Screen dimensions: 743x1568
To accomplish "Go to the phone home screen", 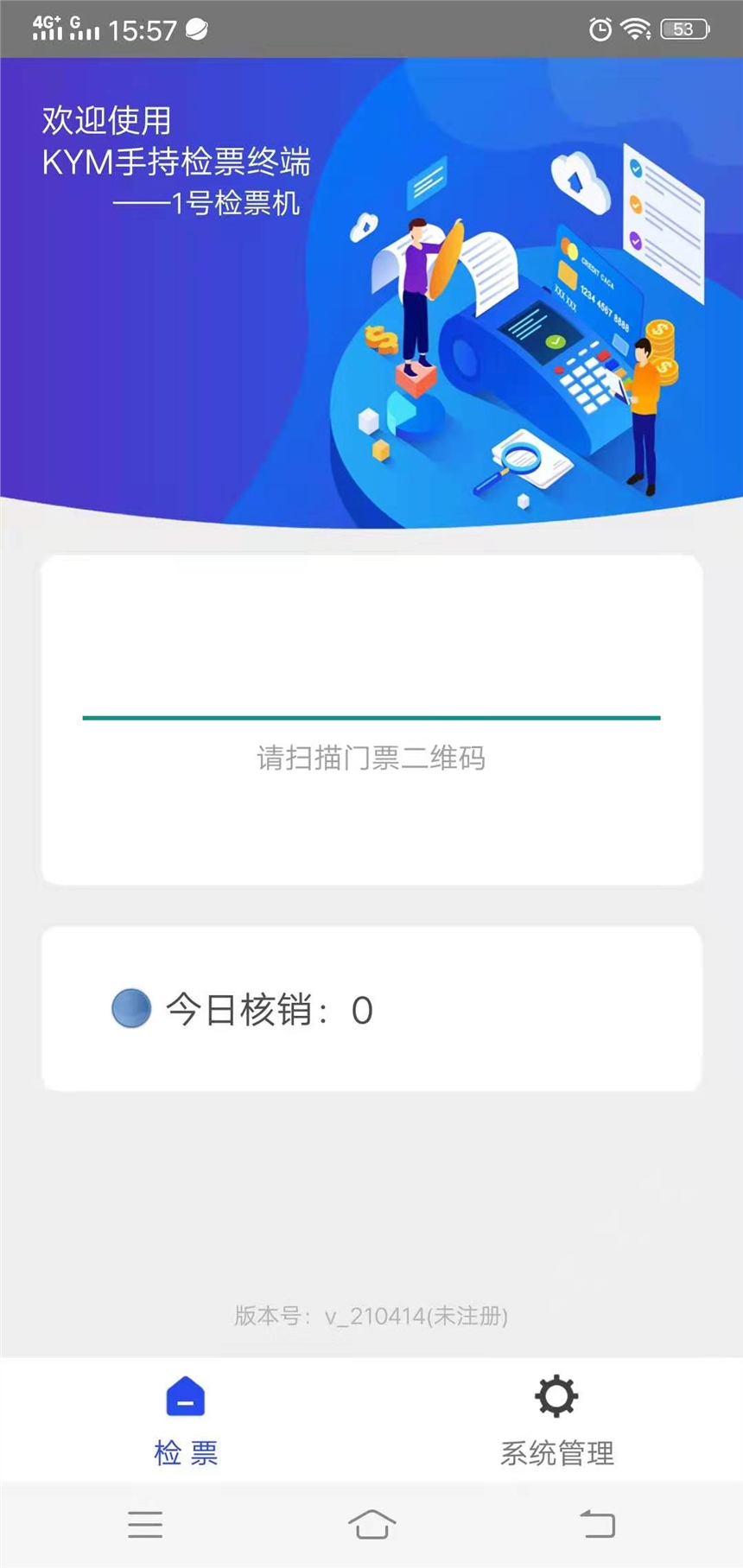I will pos(371,1524).
